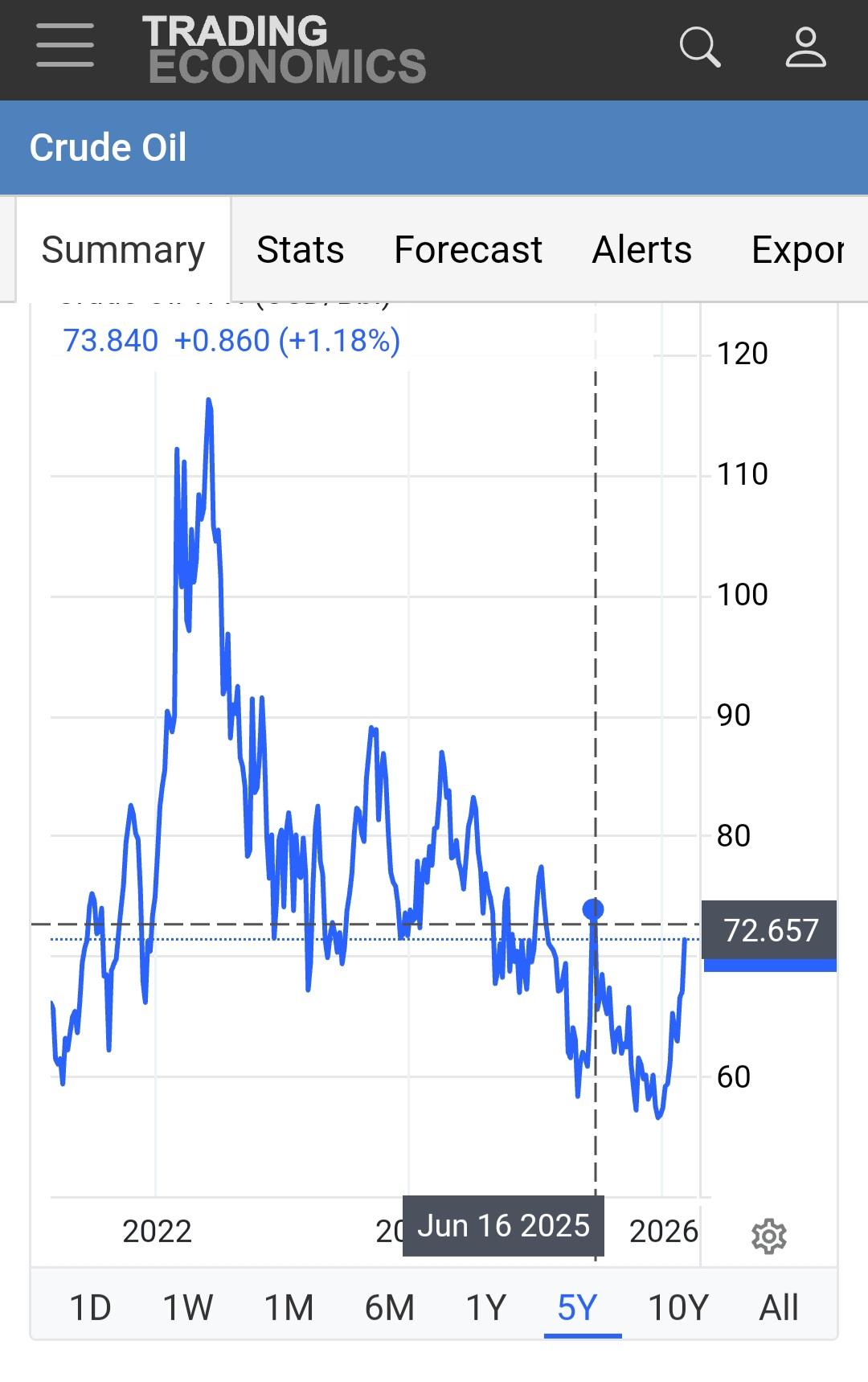Viewport: 868px width, 1382px height.
Task: Expand chart to 10Y range
Action: click(x=678, y=1308)
